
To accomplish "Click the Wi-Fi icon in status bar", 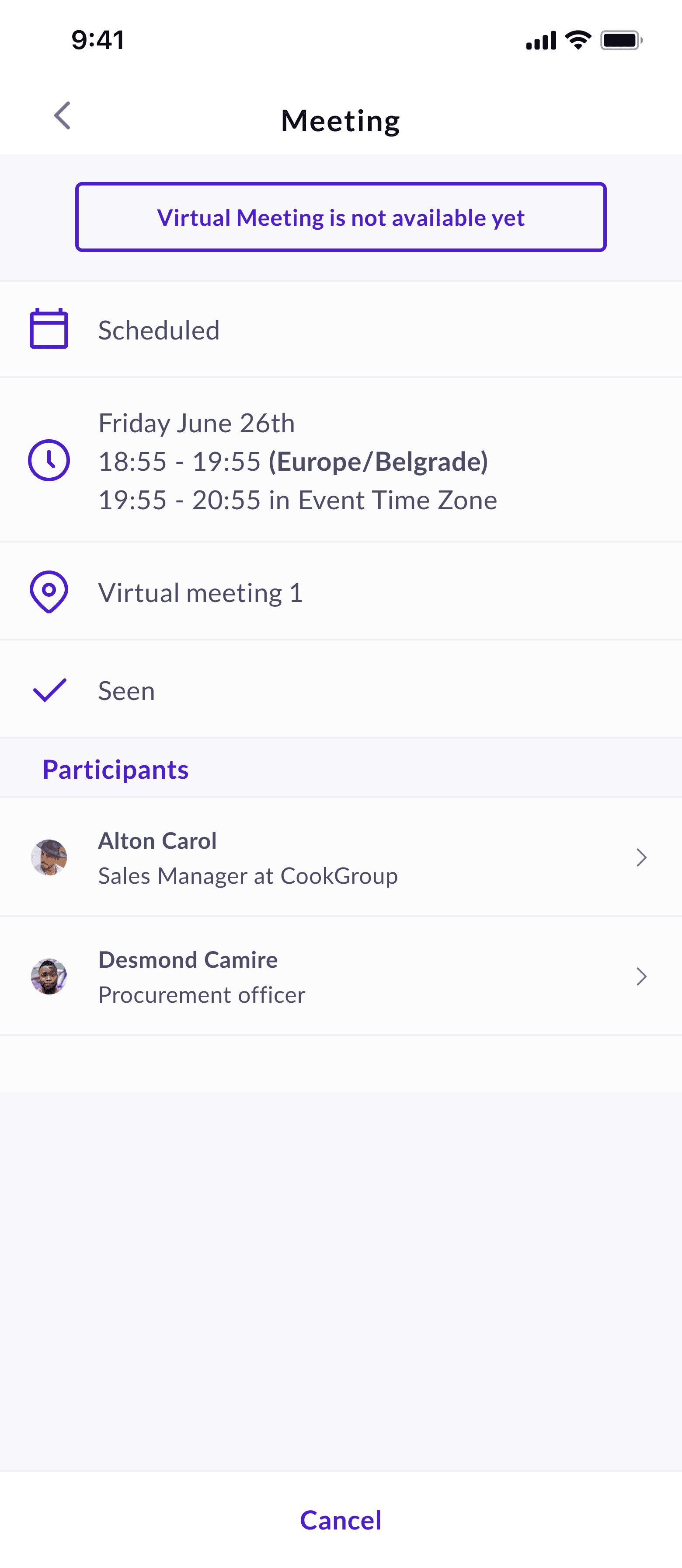I will tap(577, 39).
